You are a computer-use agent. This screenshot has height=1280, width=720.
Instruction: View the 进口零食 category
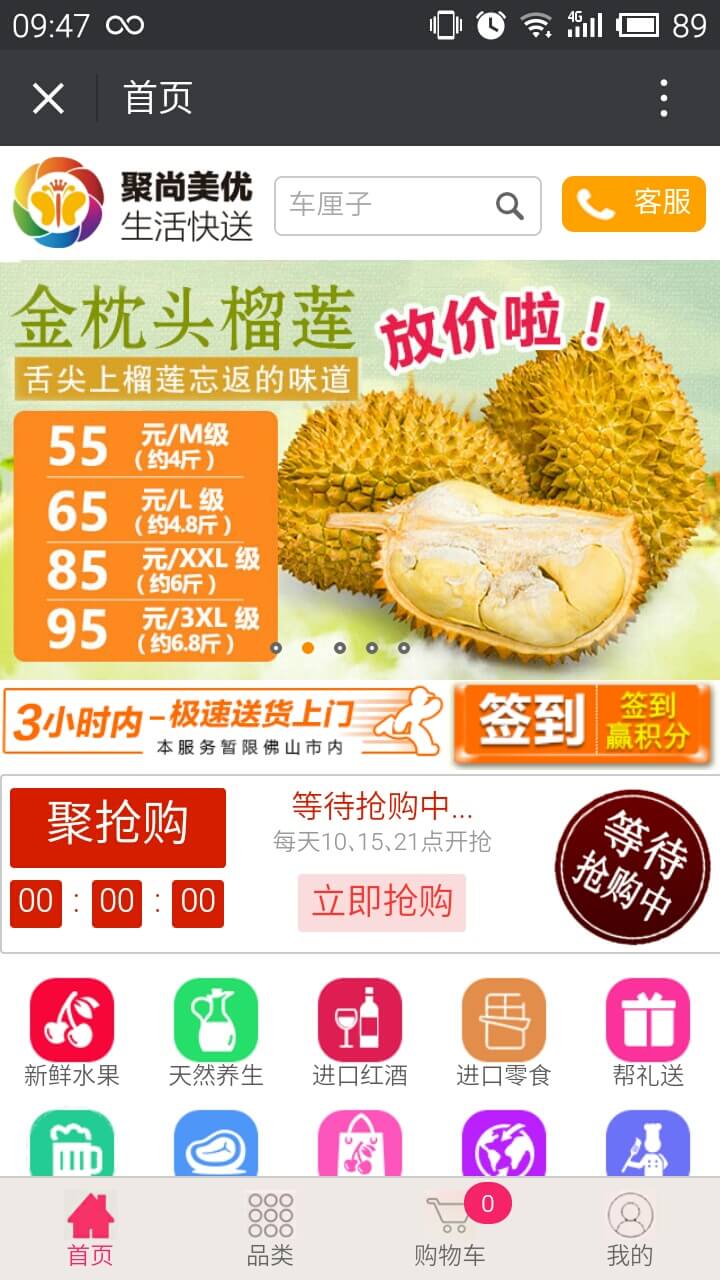coord(504,1032)
